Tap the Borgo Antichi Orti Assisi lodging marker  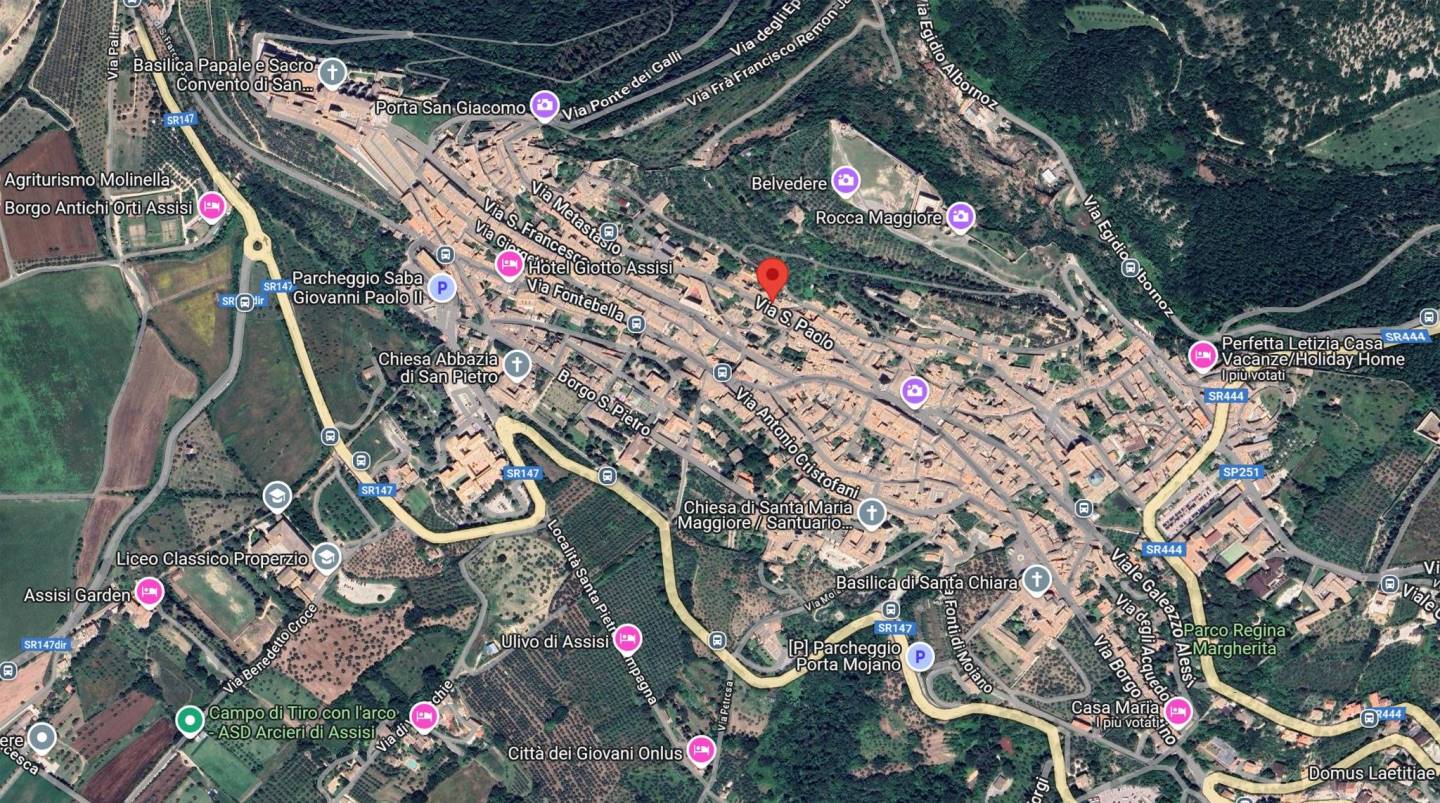[211, 207]
